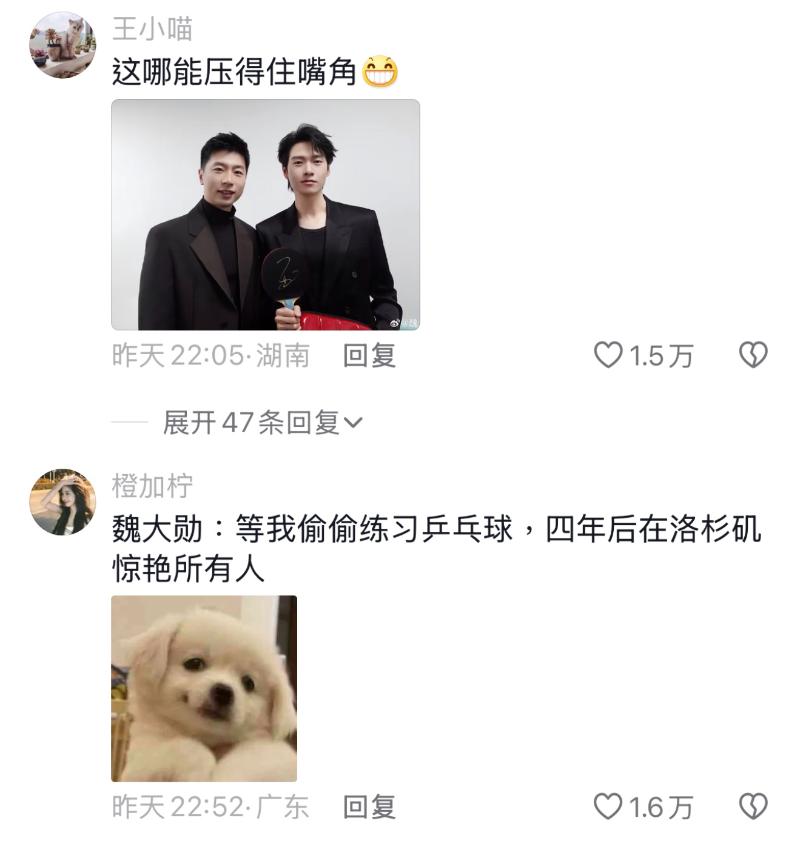Reply to 橙加柠's comment
800x855 pixels.
[x=369, y=806]
